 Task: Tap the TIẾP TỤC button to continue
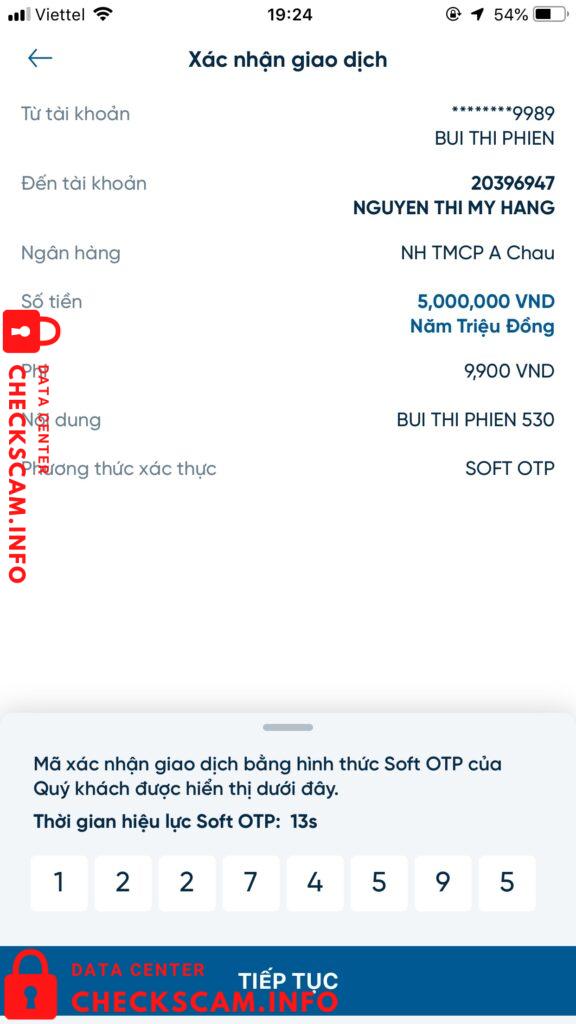288,980
